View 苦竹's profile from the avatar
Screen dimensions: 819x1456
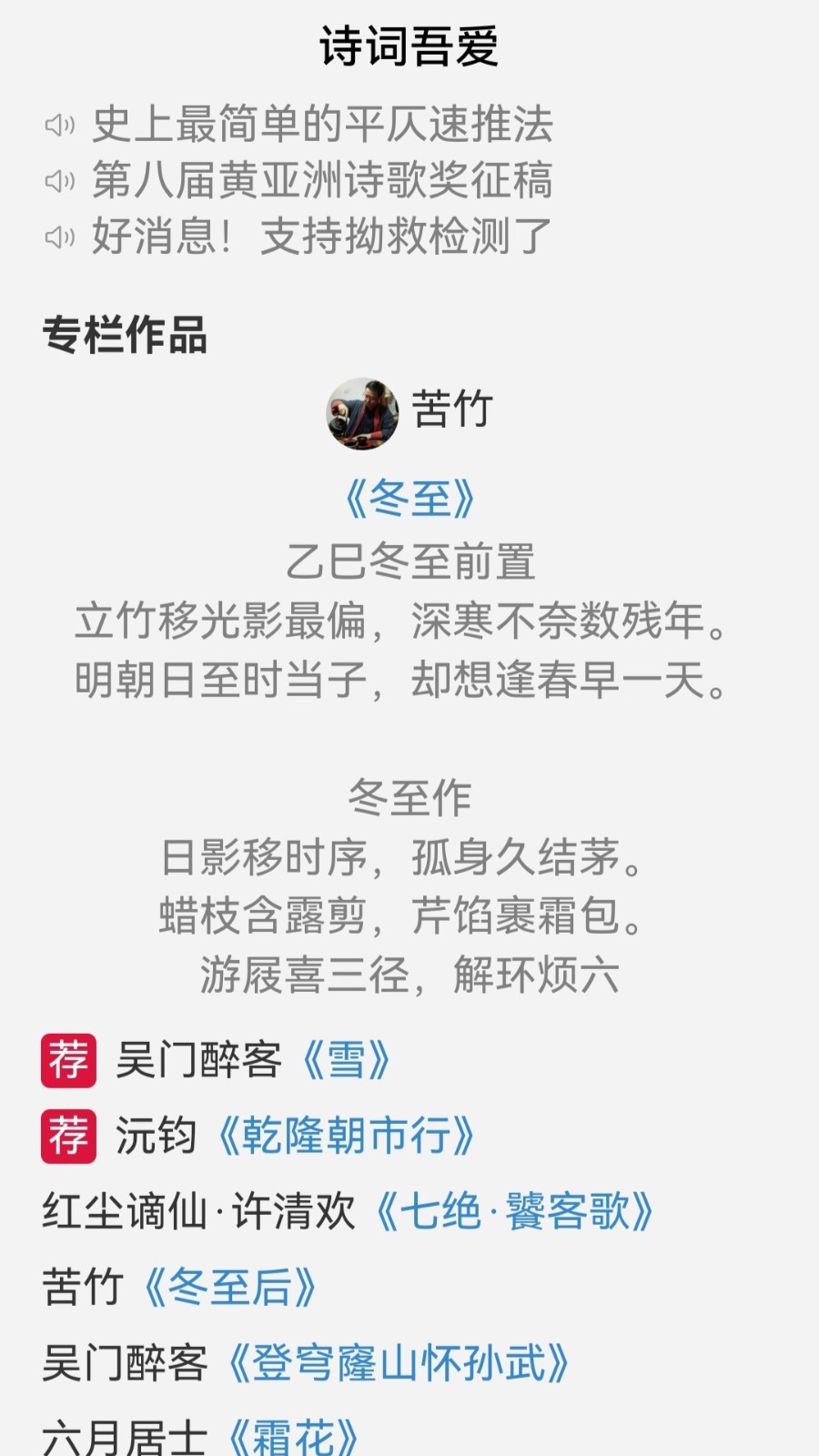click(362, 413)
